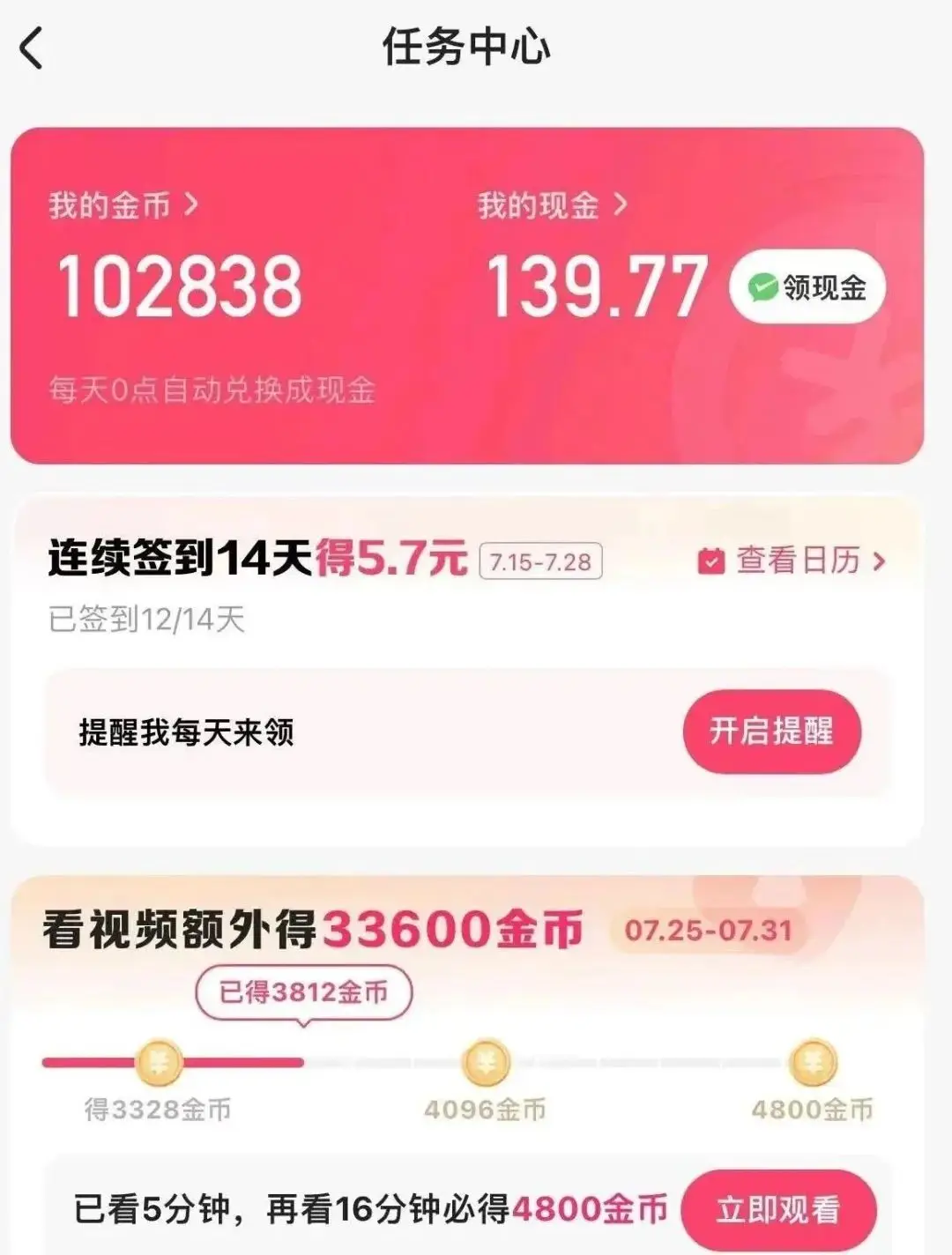Turn on 提醒我每天来领 reminder option
The image size is (952, 1255).
click(187, 730)
